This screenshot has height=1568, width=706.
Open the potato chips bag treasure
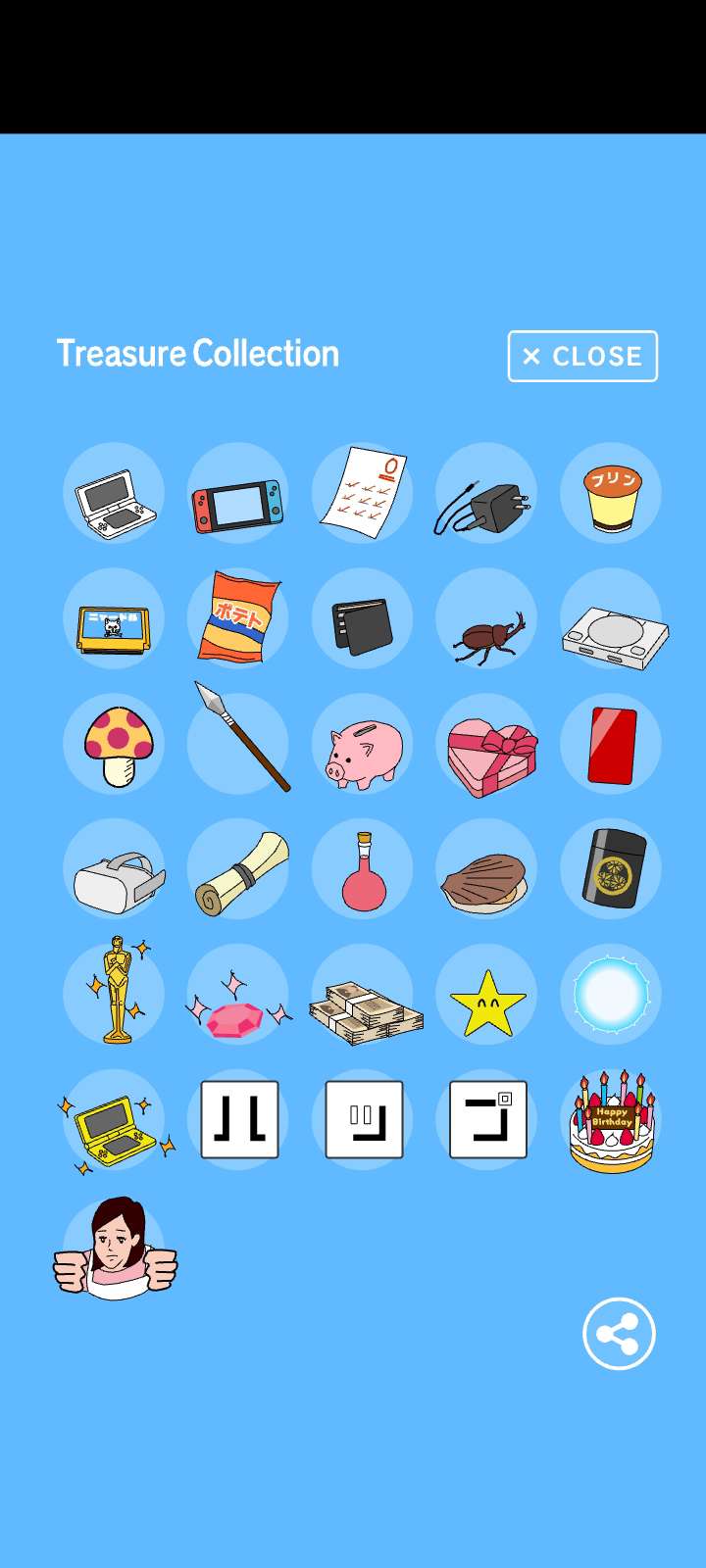(238, 617)
